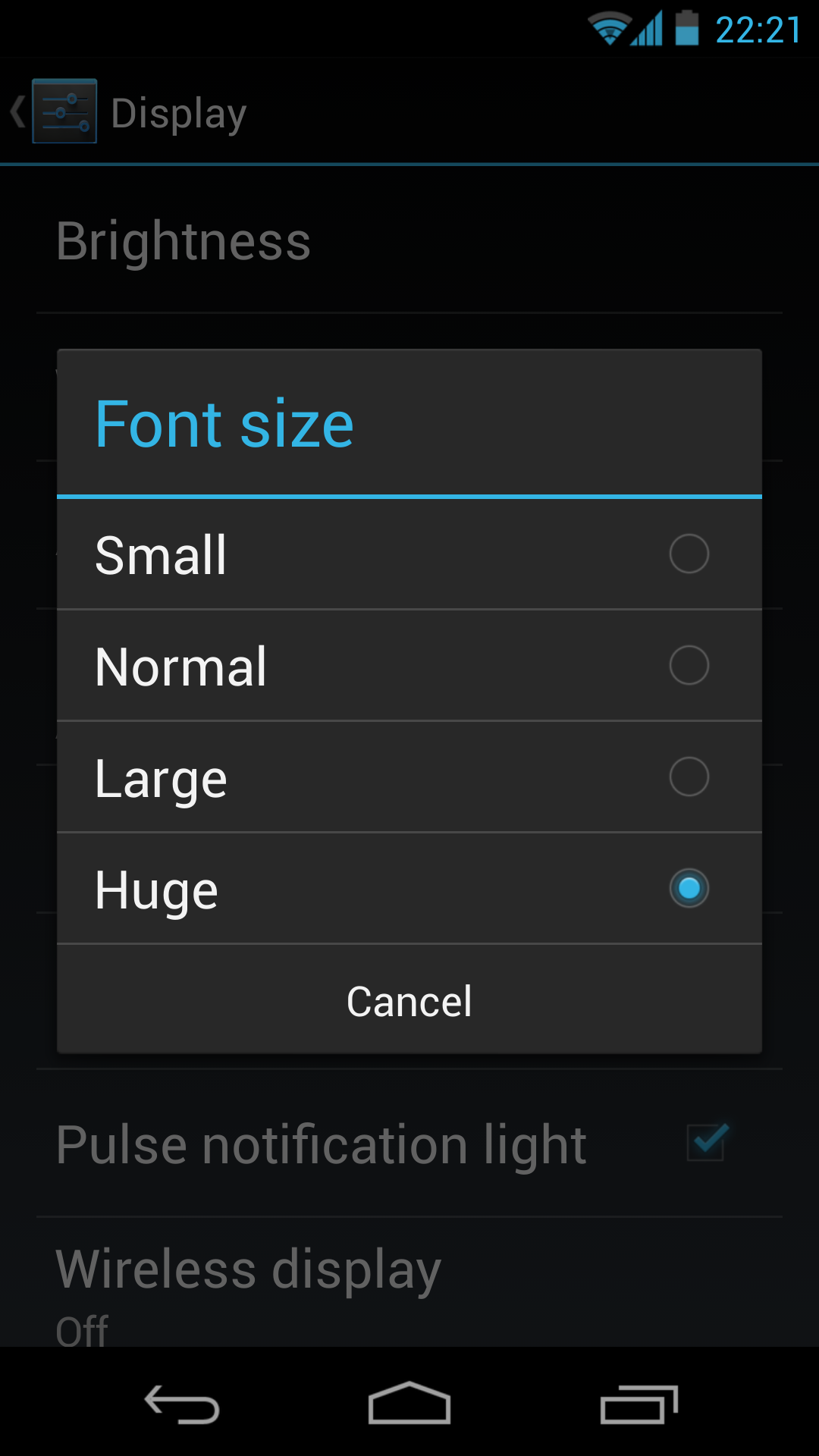Screen dimensions: 819x1456
Task: Choose the Normal font size option
Action: coord(409,665)
